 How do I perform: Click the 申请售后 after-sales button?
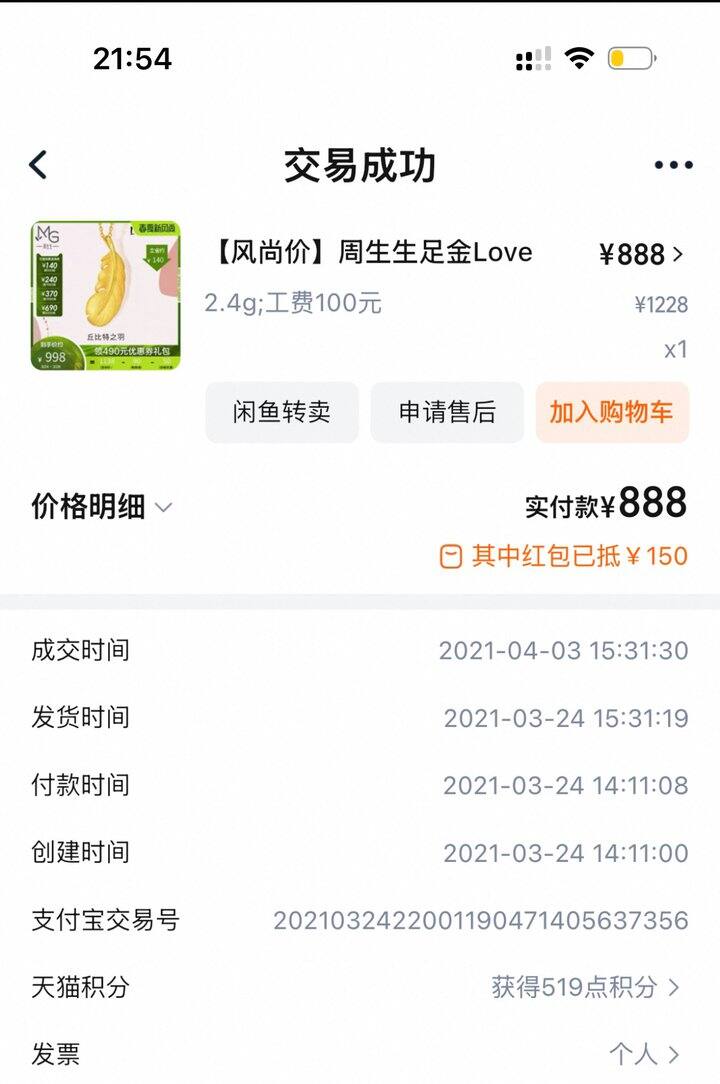tap(446, 412)
